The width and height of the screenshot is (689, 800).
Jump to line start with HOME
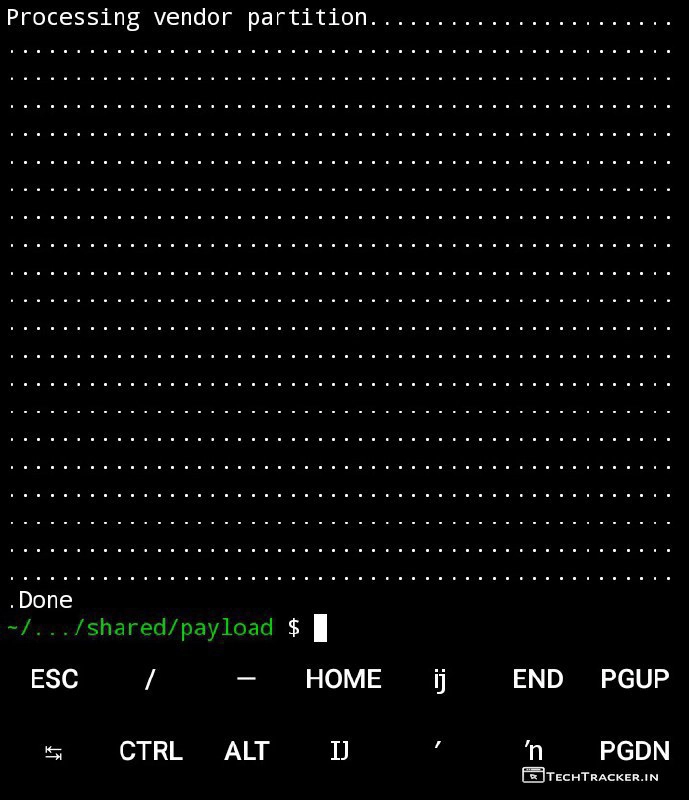(343, 679)
